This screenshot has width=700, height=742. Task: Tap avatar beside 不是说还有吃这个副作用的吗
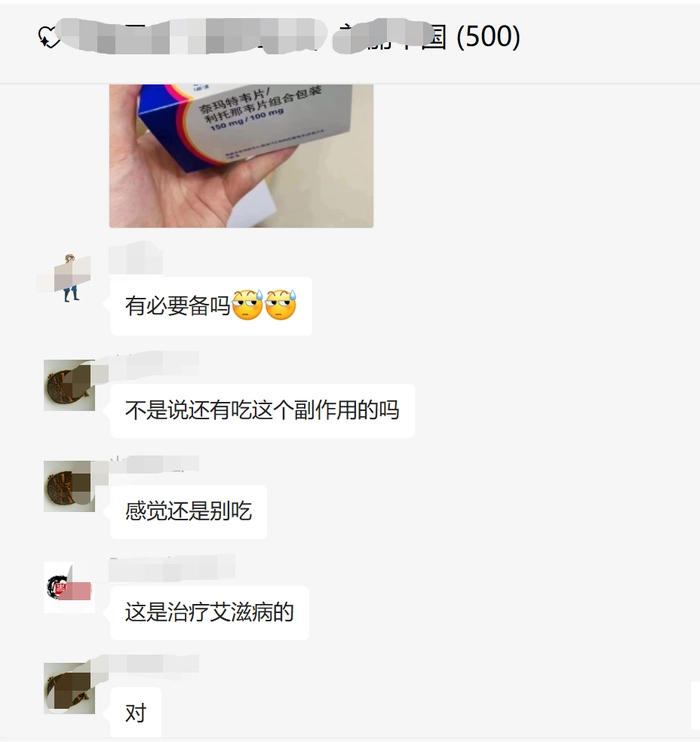69,385
